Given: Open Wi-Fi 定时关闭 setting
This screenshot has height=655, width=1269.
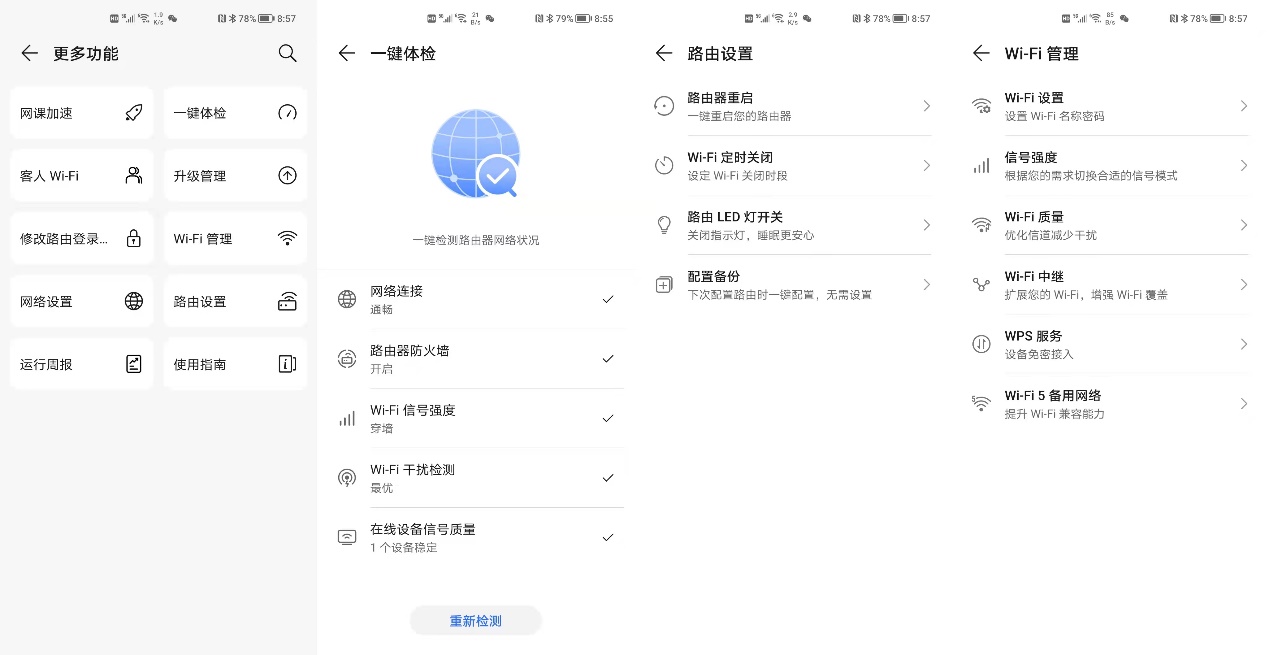Looking at the screenshot, I should tap(792, 165).
